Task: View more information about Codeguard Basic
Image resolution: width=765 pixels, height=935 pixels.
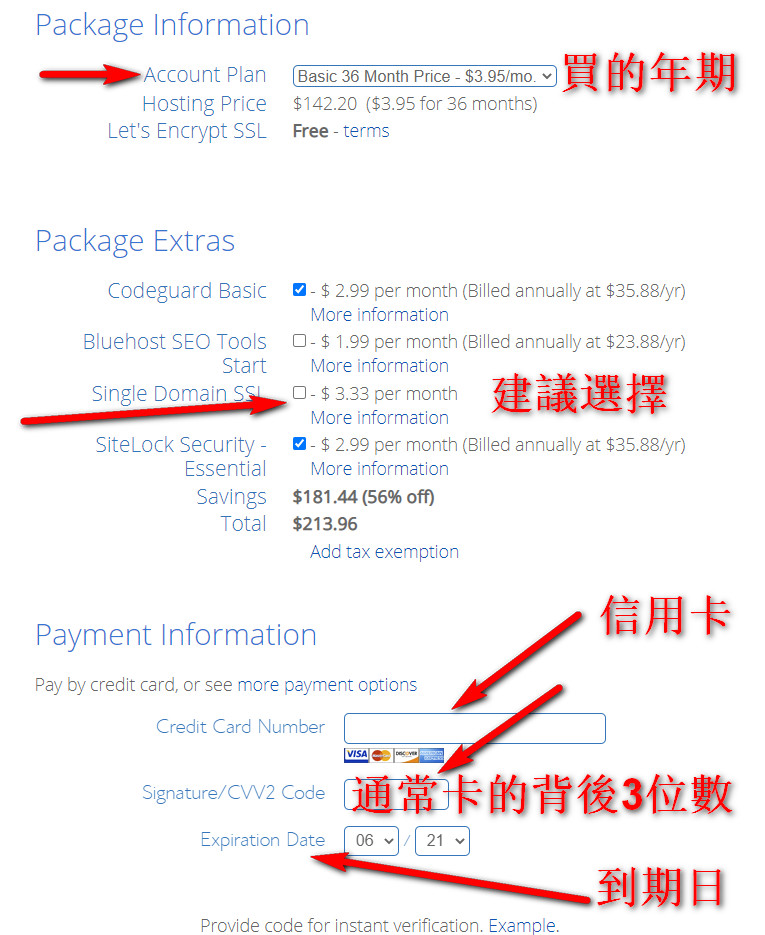Action: pyautogui.click(x=379, y=315)
